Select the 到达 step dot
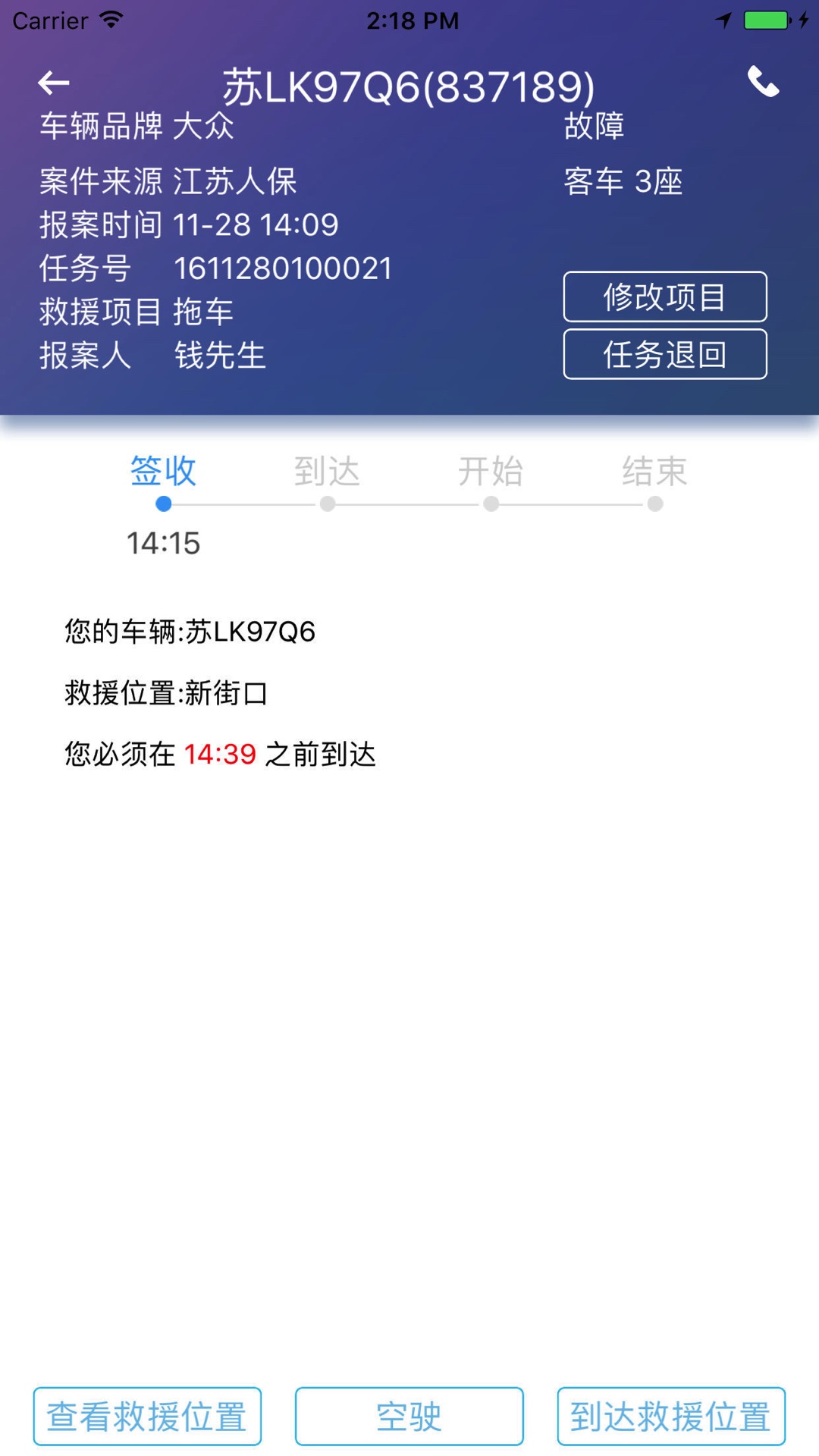819x1456 pixels. click(328, 503)
